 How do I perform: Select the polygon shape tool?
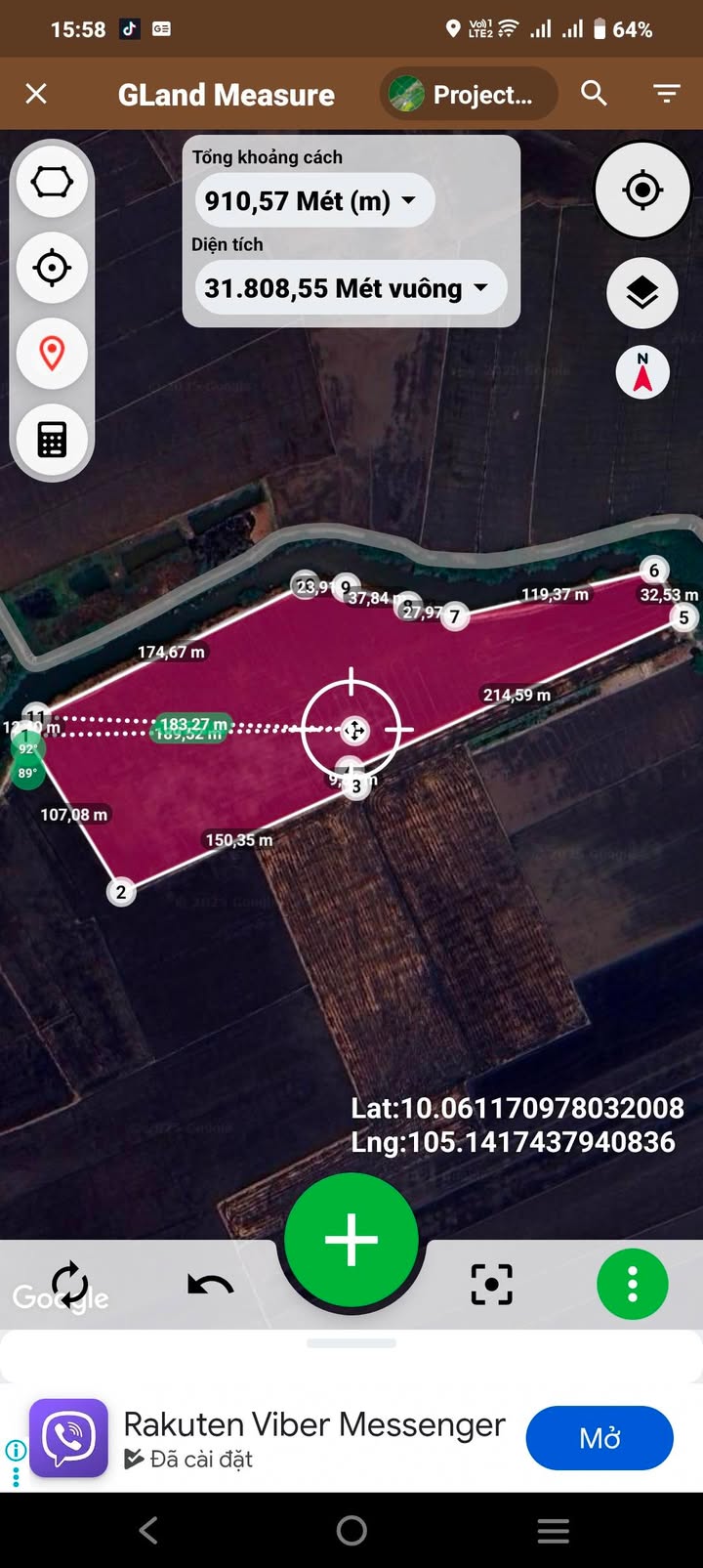click(x=53, y=182)
